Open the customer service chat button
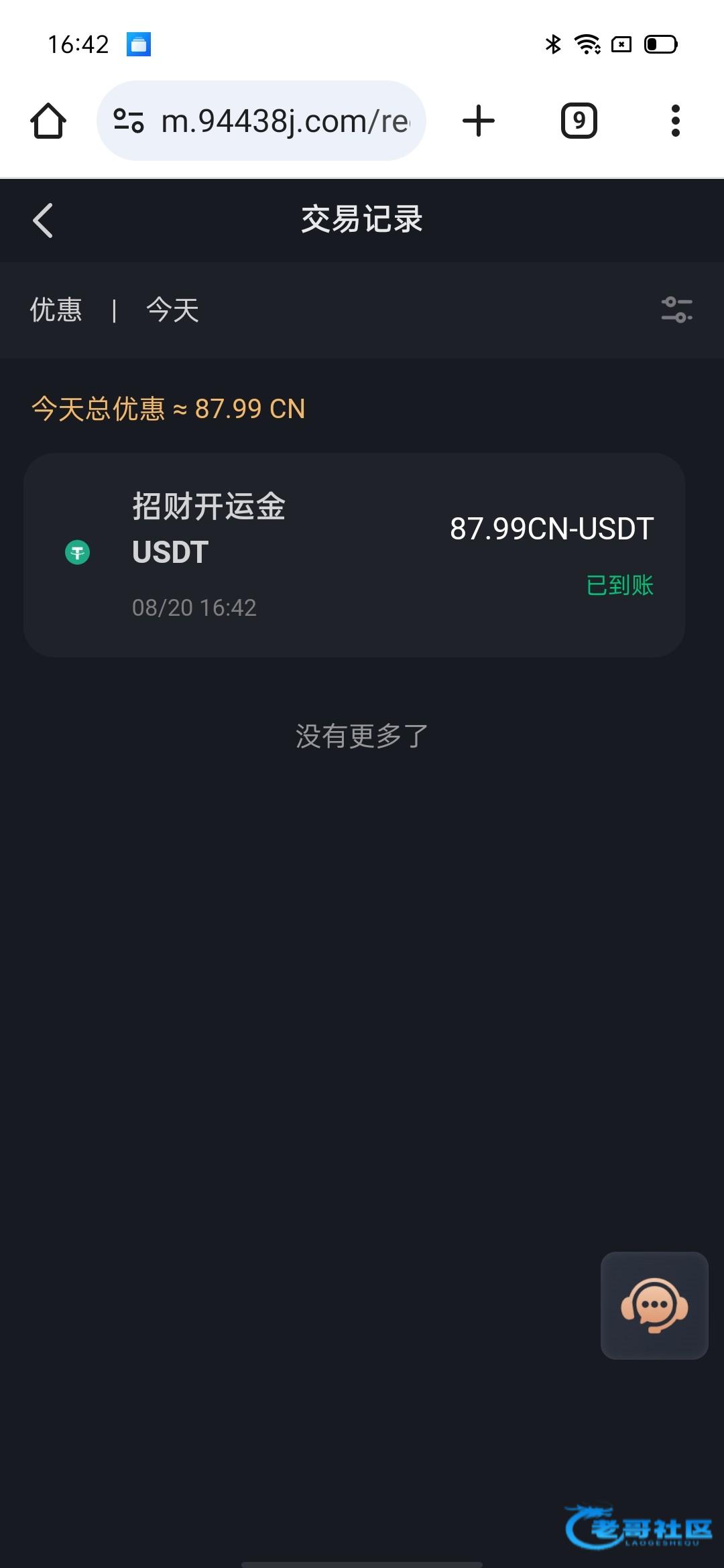This screenshot has height=1568, width=724. [x=654, y=1305]
